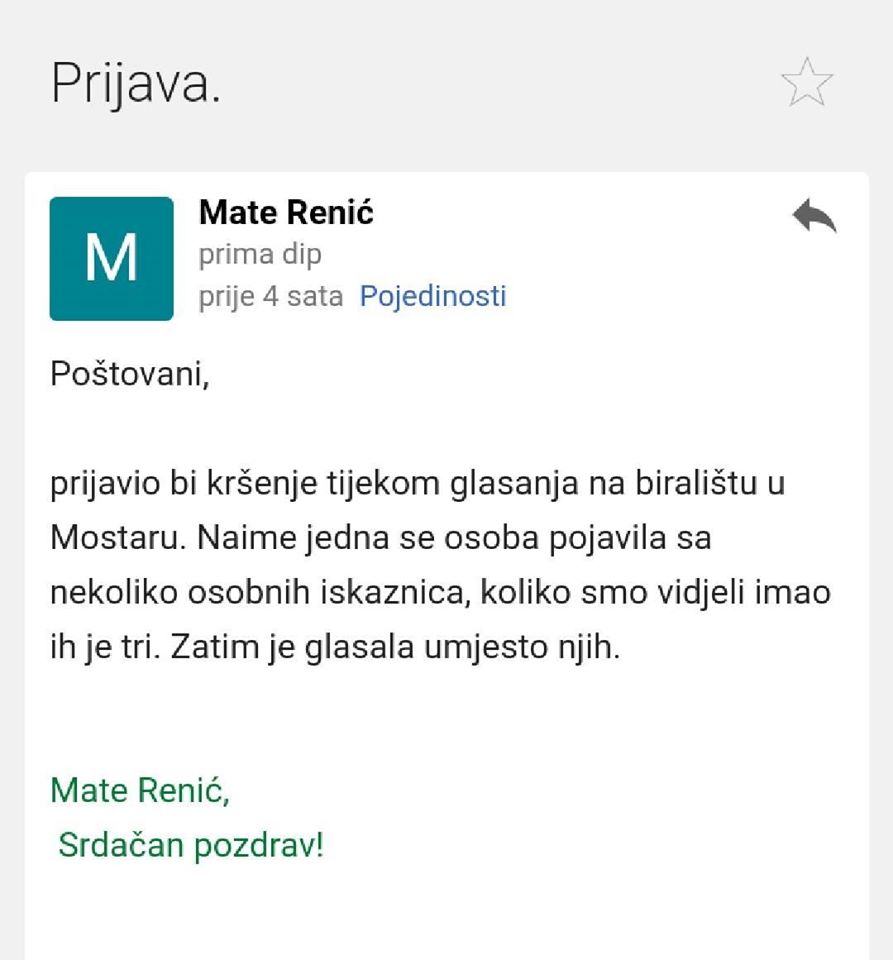Star the Prijava email
This screenshot has height=960, width=893.
(806, 83)
